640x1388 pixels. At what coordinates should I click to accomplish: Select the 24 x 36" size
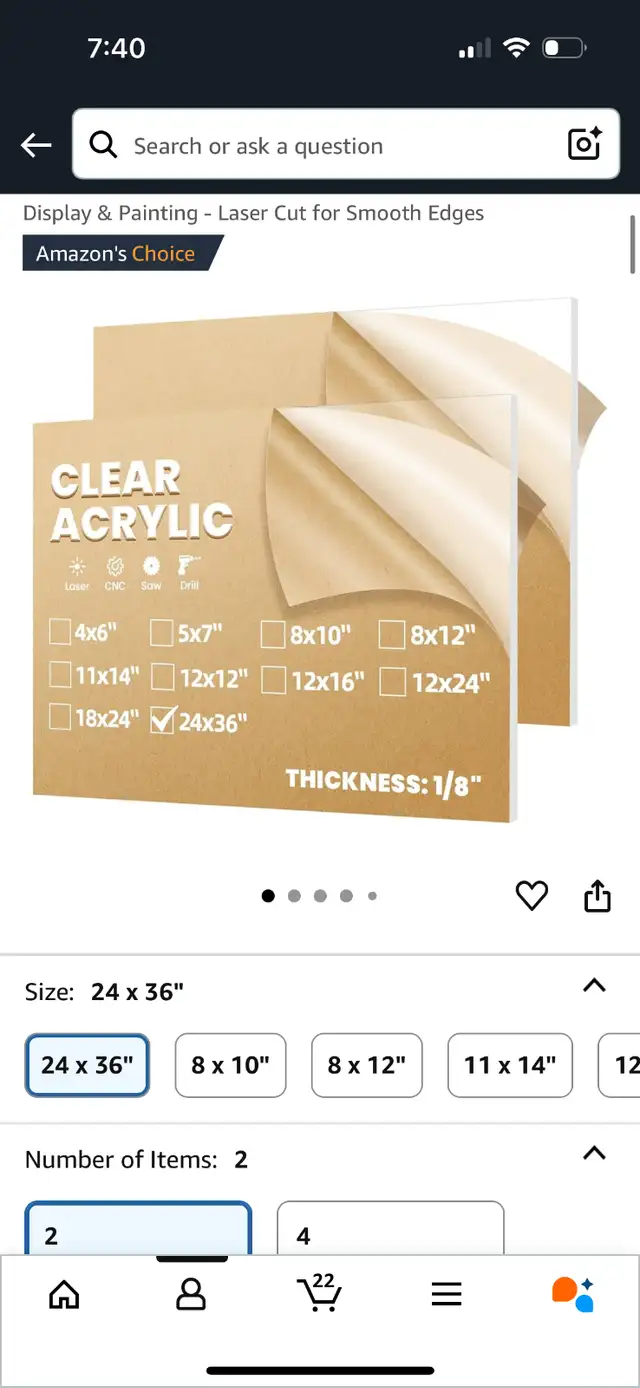87,1065
